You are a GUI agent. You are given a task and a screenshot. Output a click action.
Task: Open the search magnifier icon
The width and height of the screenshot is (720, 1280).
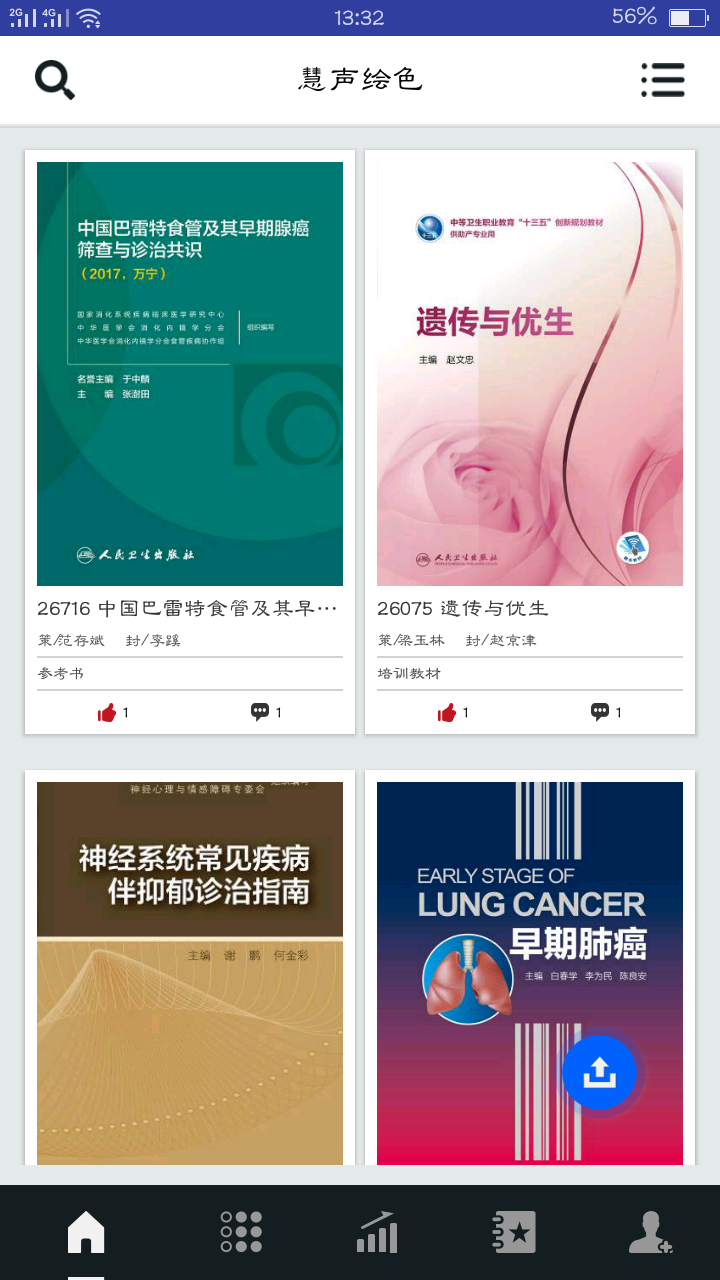coord(55,80)
